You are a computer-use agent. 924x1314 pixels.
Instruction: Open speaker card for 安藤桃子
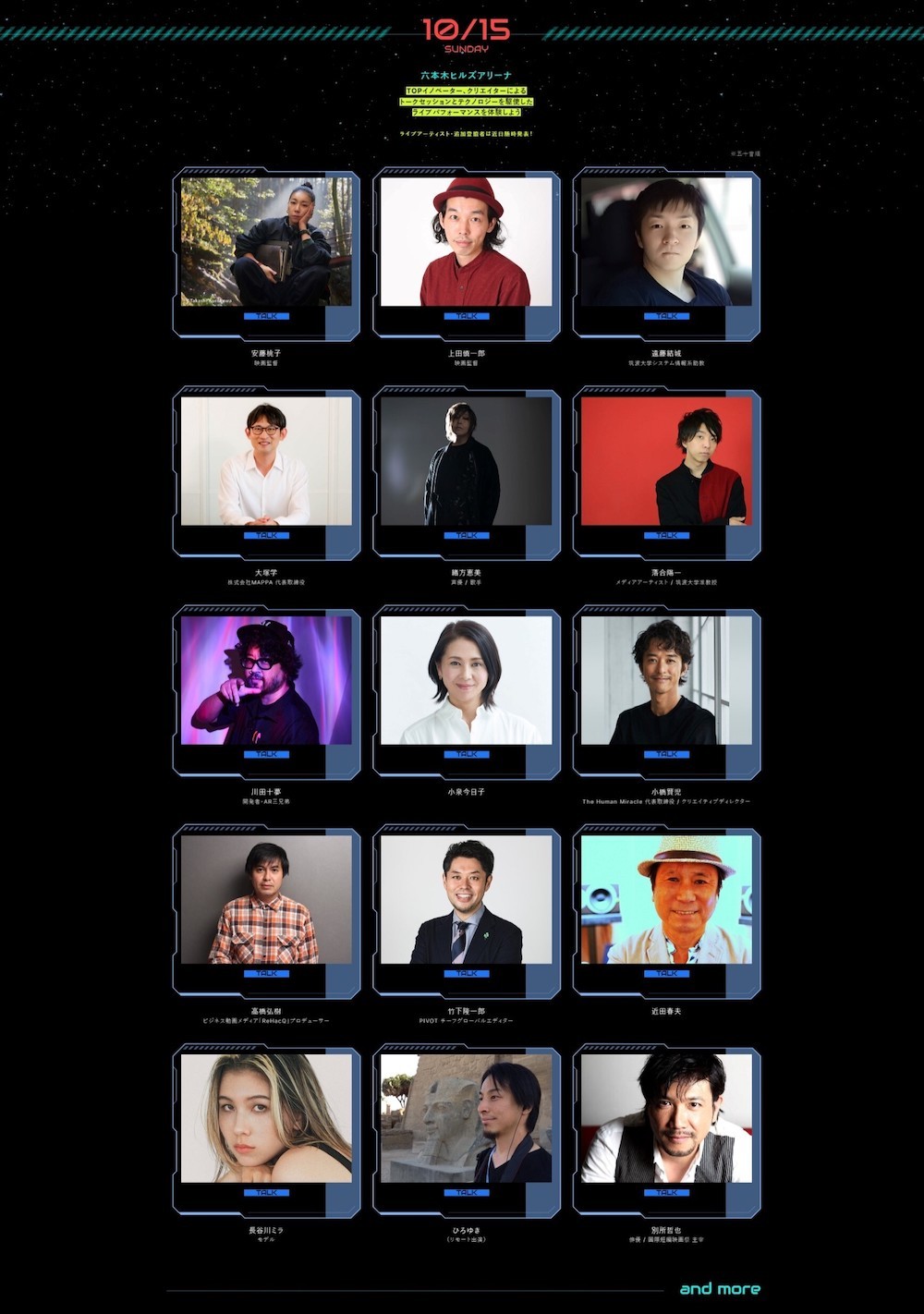(x=266, y=242)
